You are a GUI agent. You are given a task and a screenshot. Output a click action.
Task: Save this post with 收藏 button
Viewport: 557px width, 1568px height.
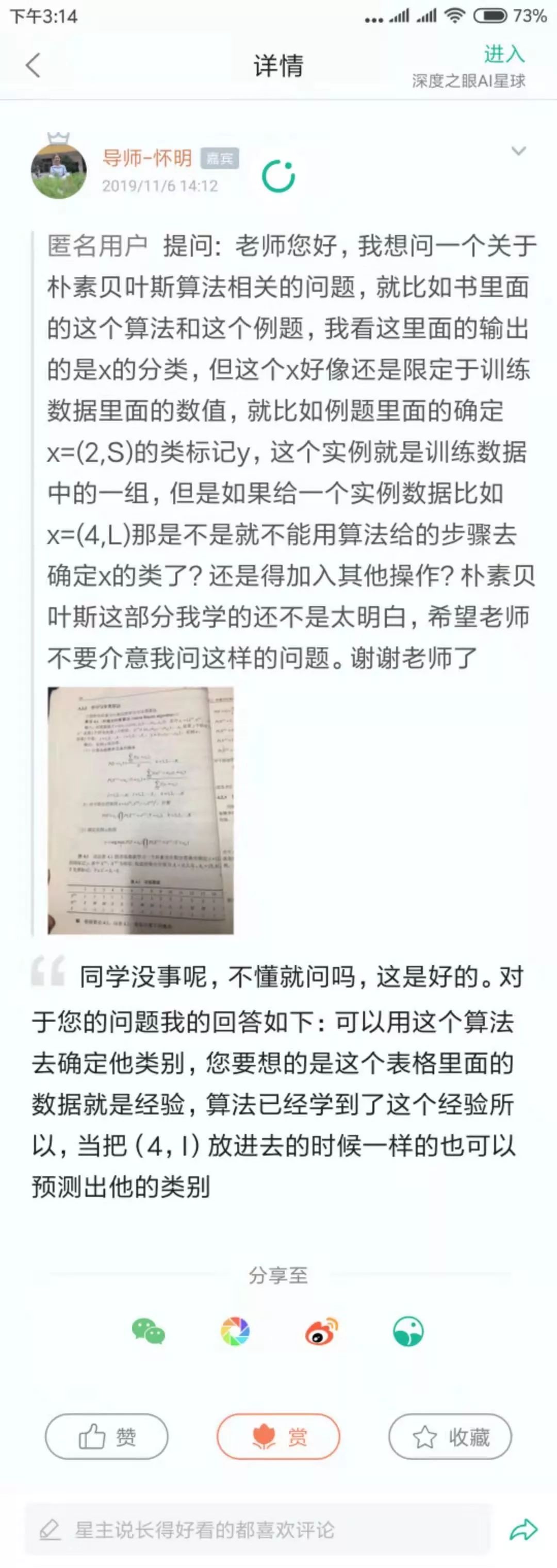(x=450, y=1437)
